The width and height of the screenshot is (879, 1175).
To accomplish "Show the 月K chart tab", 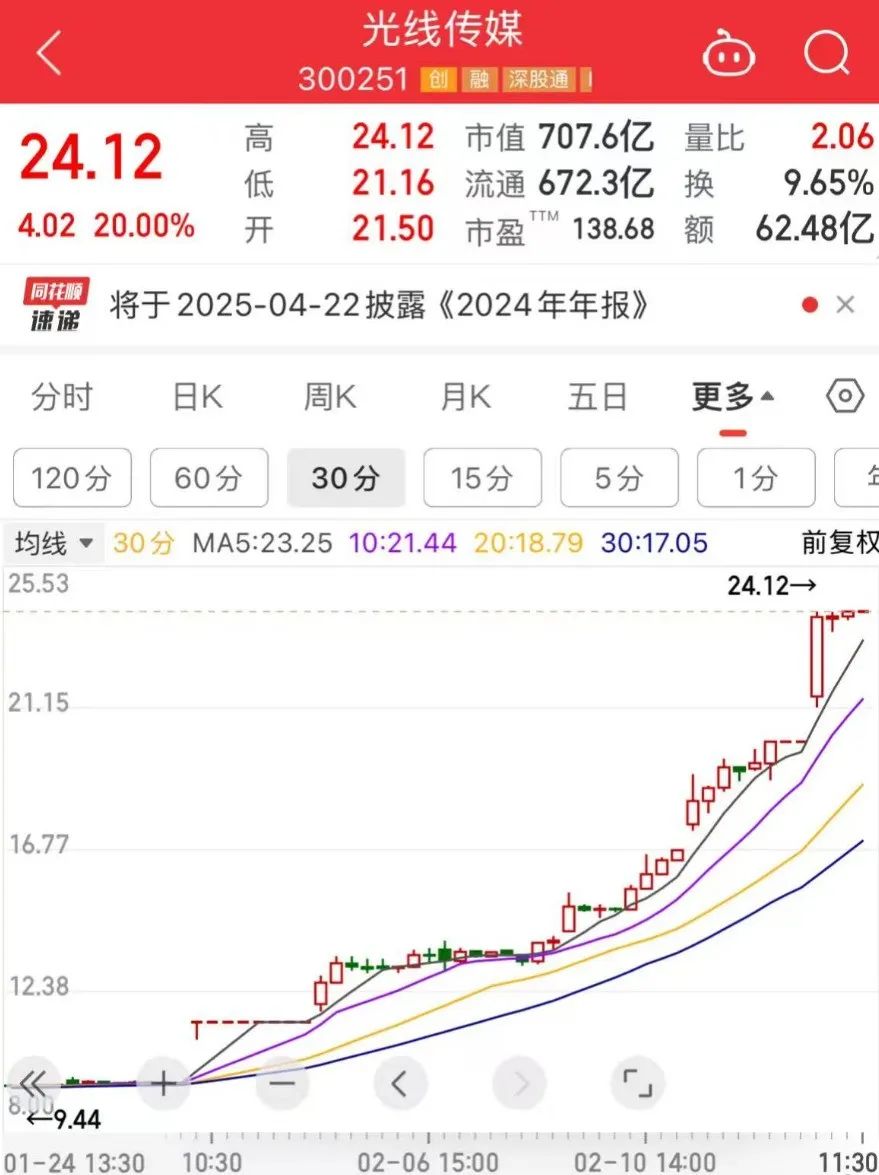I will (465, 398).
